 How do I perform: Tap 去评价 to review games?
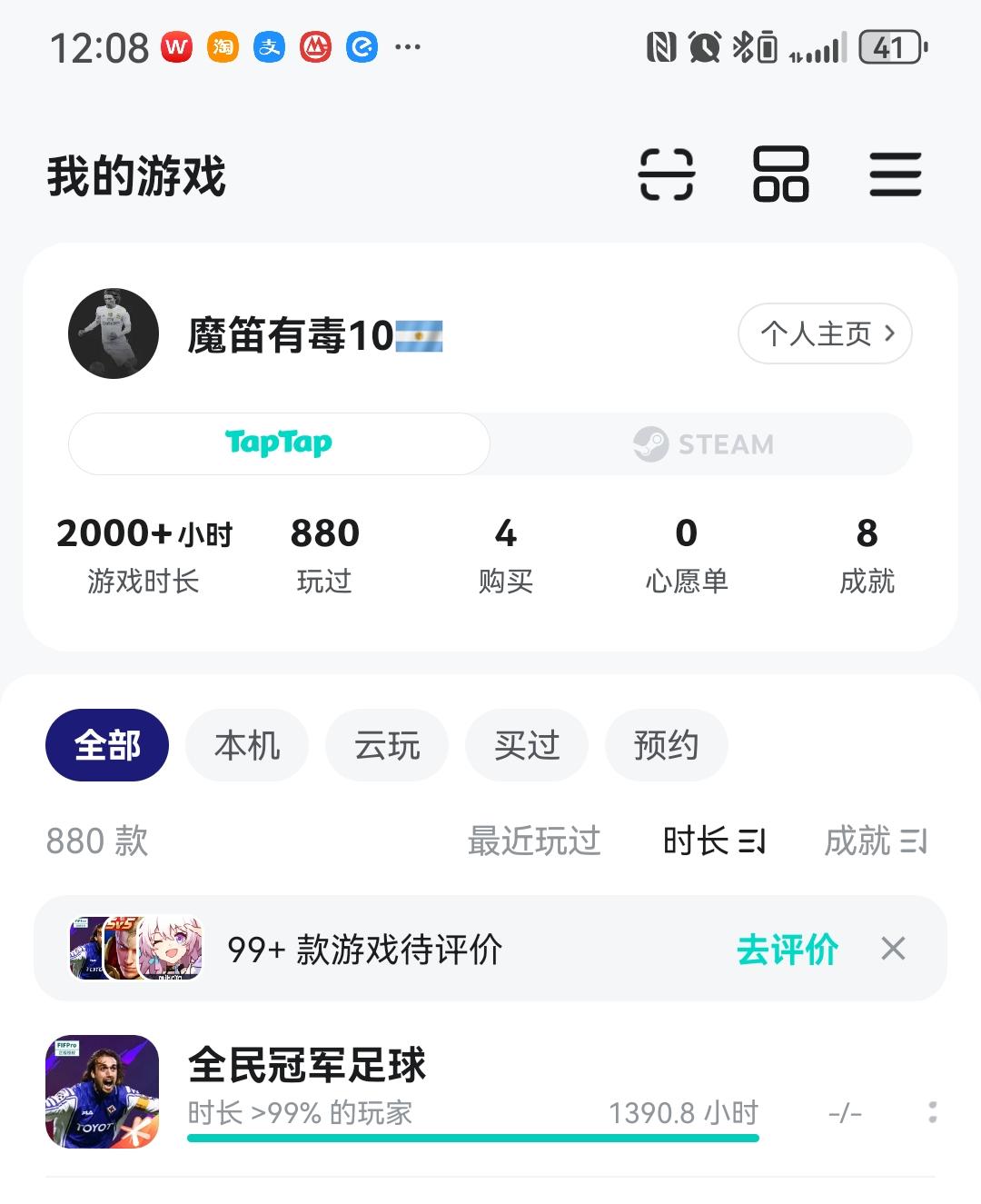[787, 950]
